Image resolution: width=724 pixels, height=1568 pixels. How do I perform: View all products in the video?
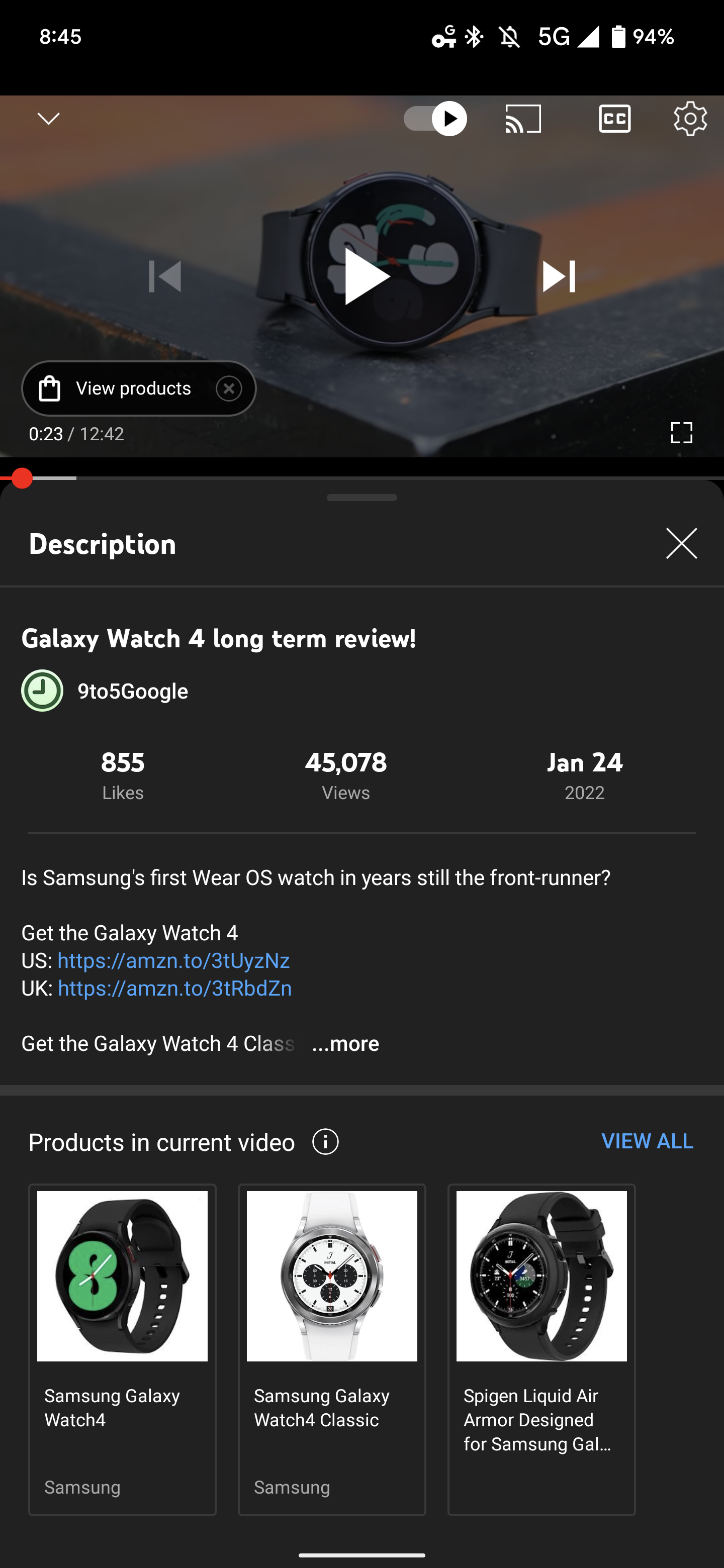[x=647, y=1141]
